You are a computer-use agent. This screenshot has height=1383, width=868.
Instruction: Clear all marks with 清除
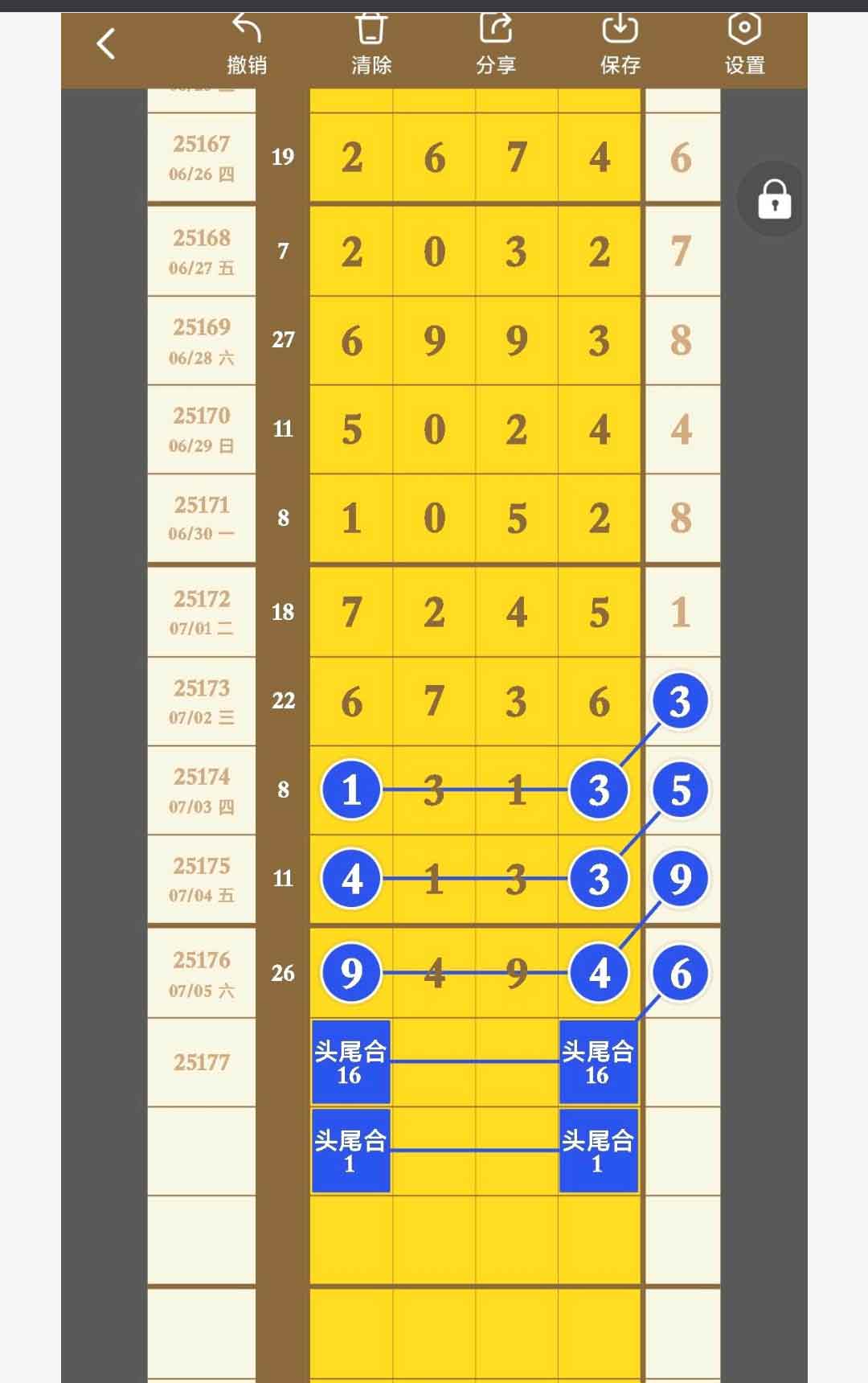tap(371, 45)
